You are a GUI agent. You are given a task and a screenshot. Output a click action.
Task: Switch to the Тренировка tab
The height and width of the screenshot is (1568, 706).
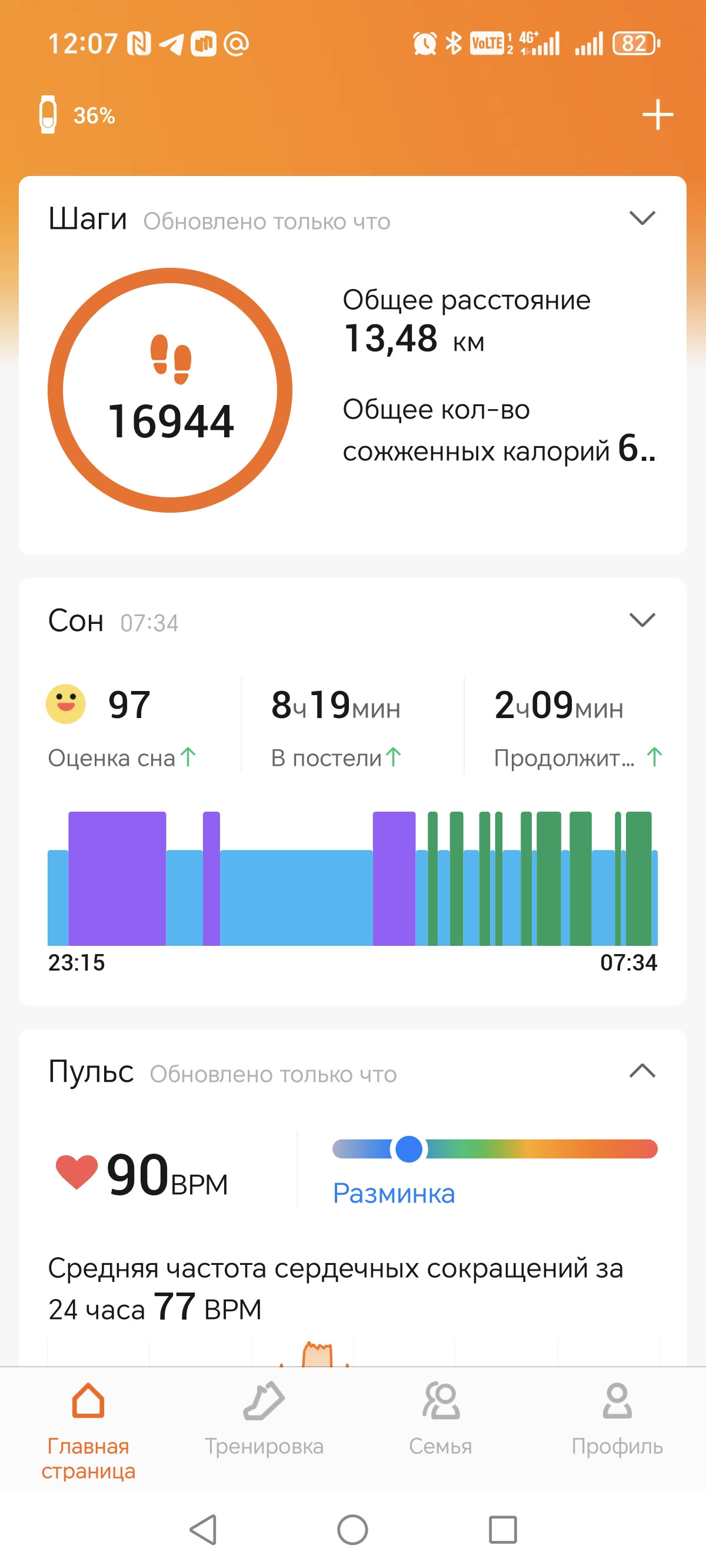[264, 1419]
